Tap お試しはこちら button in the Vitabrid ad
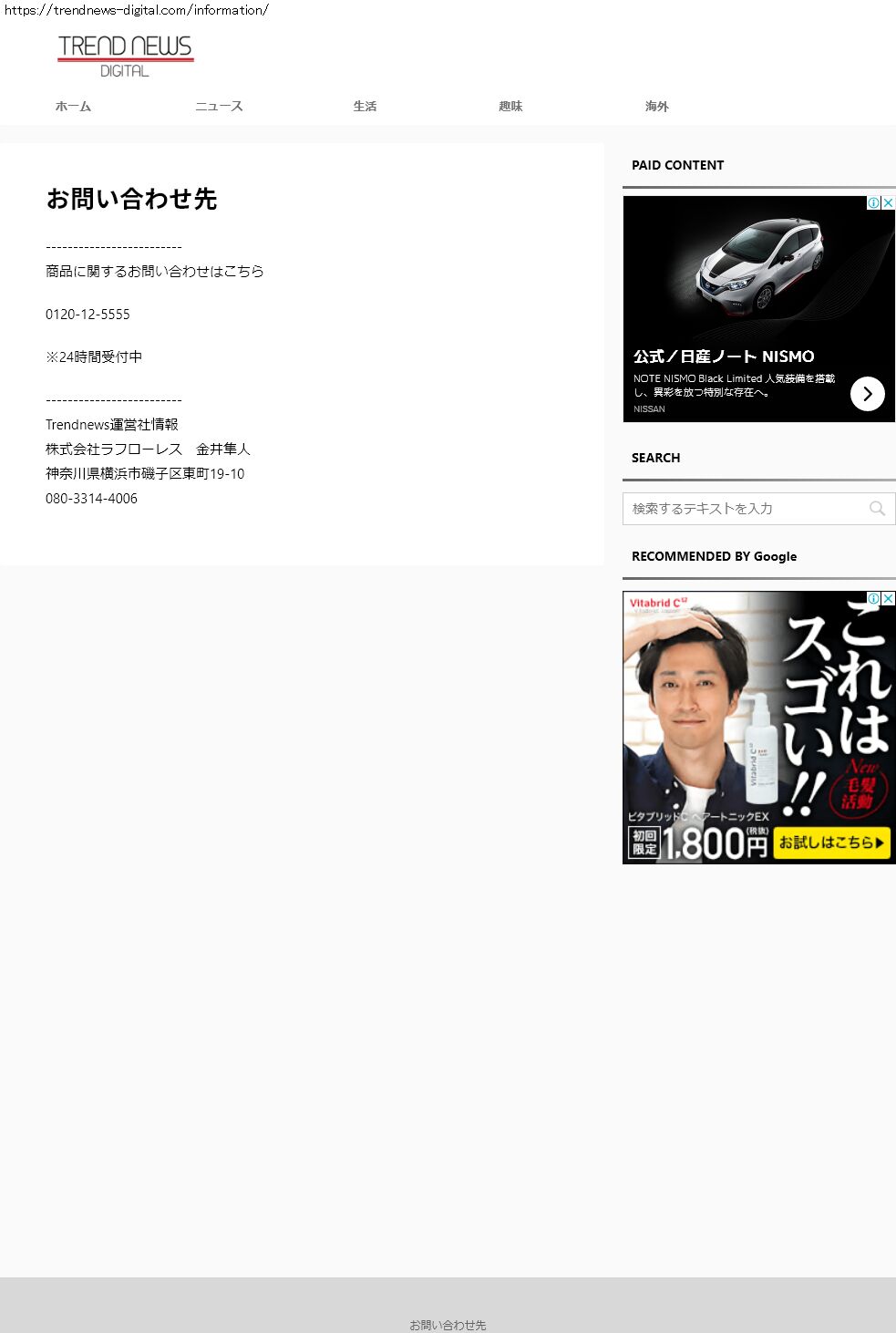This screenshot has width=896, height=1333. click(831, 842)
